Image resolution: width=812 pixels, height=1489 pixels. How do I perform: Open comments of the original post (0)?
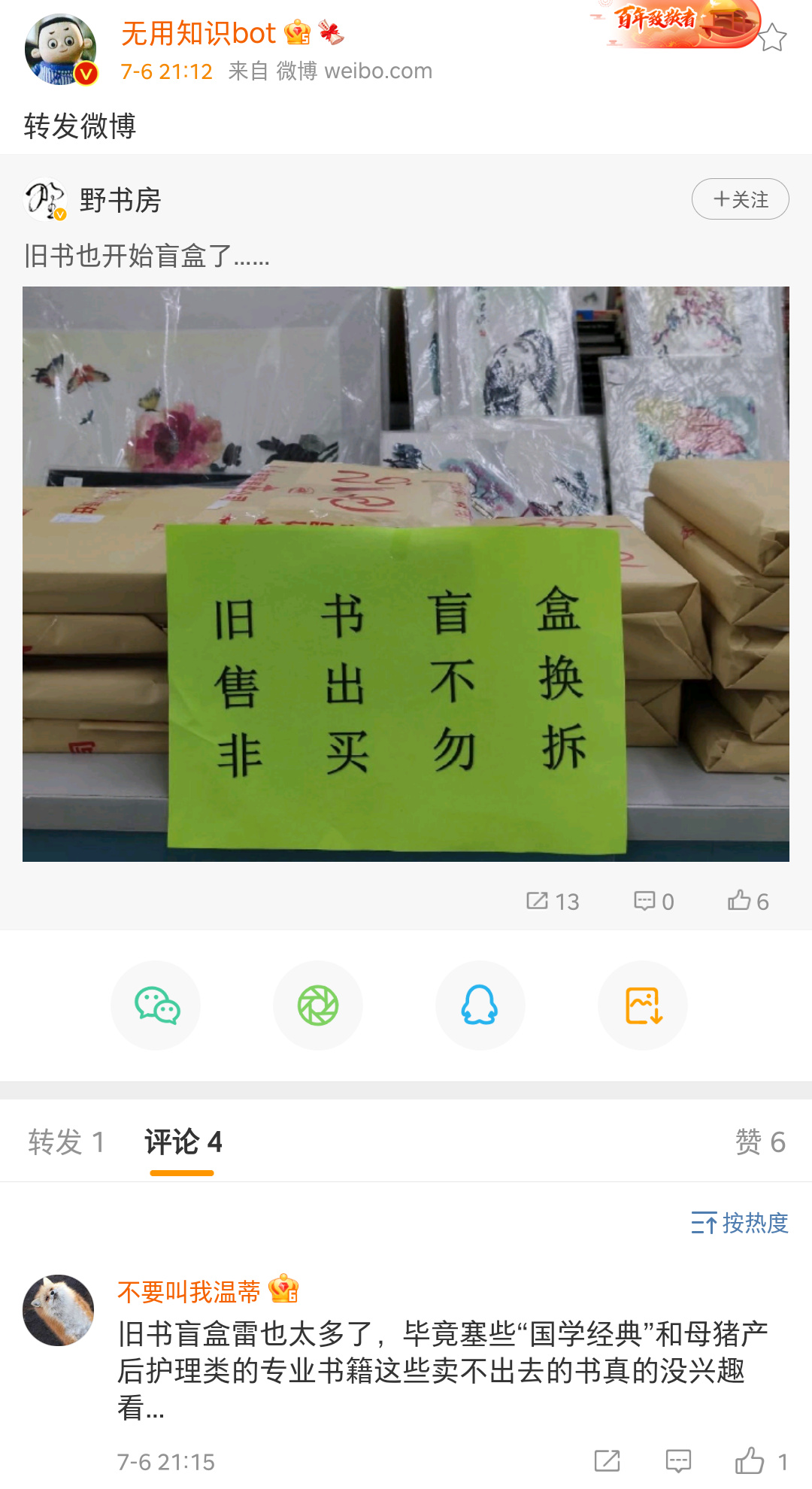pyautogui.click(x=654, y=901)
